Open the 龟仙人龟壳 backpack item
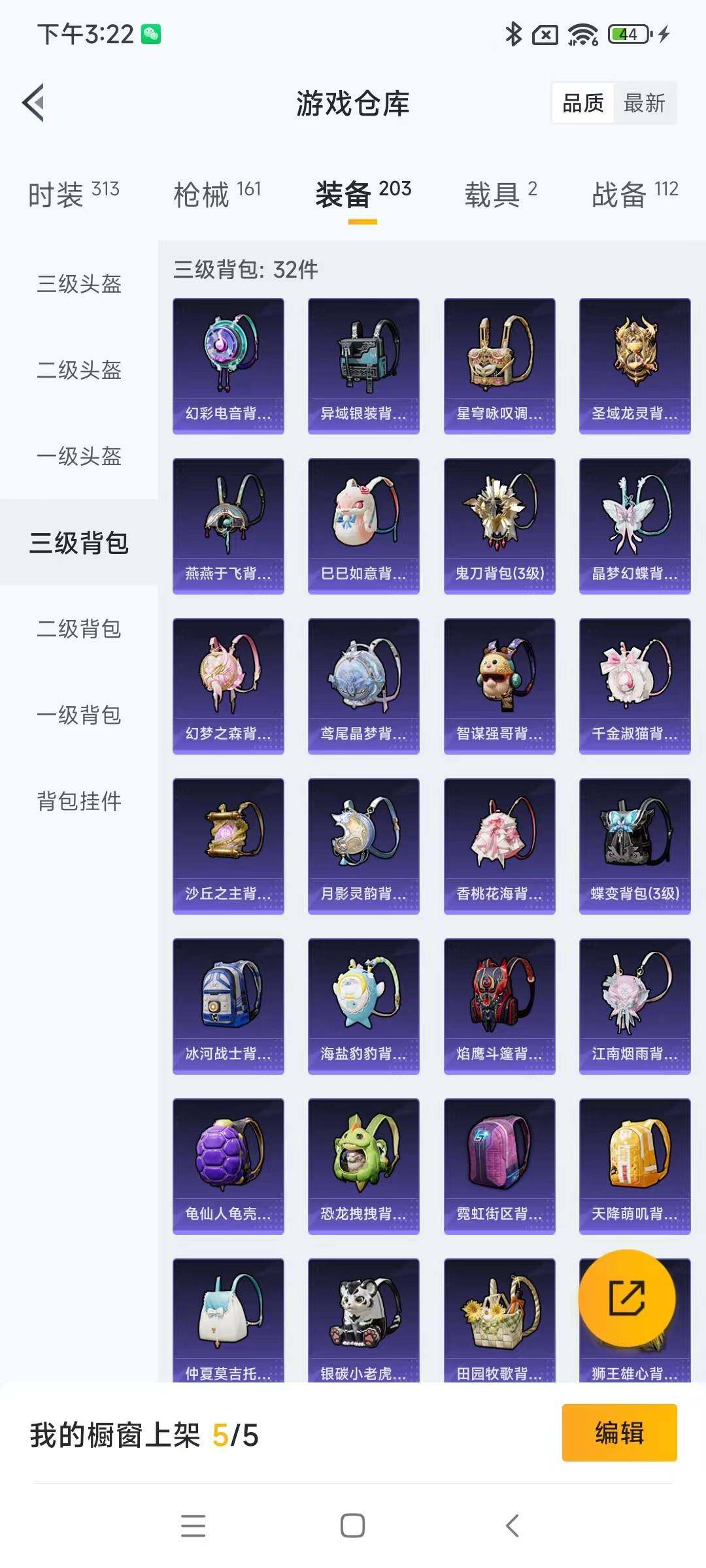The height and width of the screenshot is (1568, 706). (228, 1166)
